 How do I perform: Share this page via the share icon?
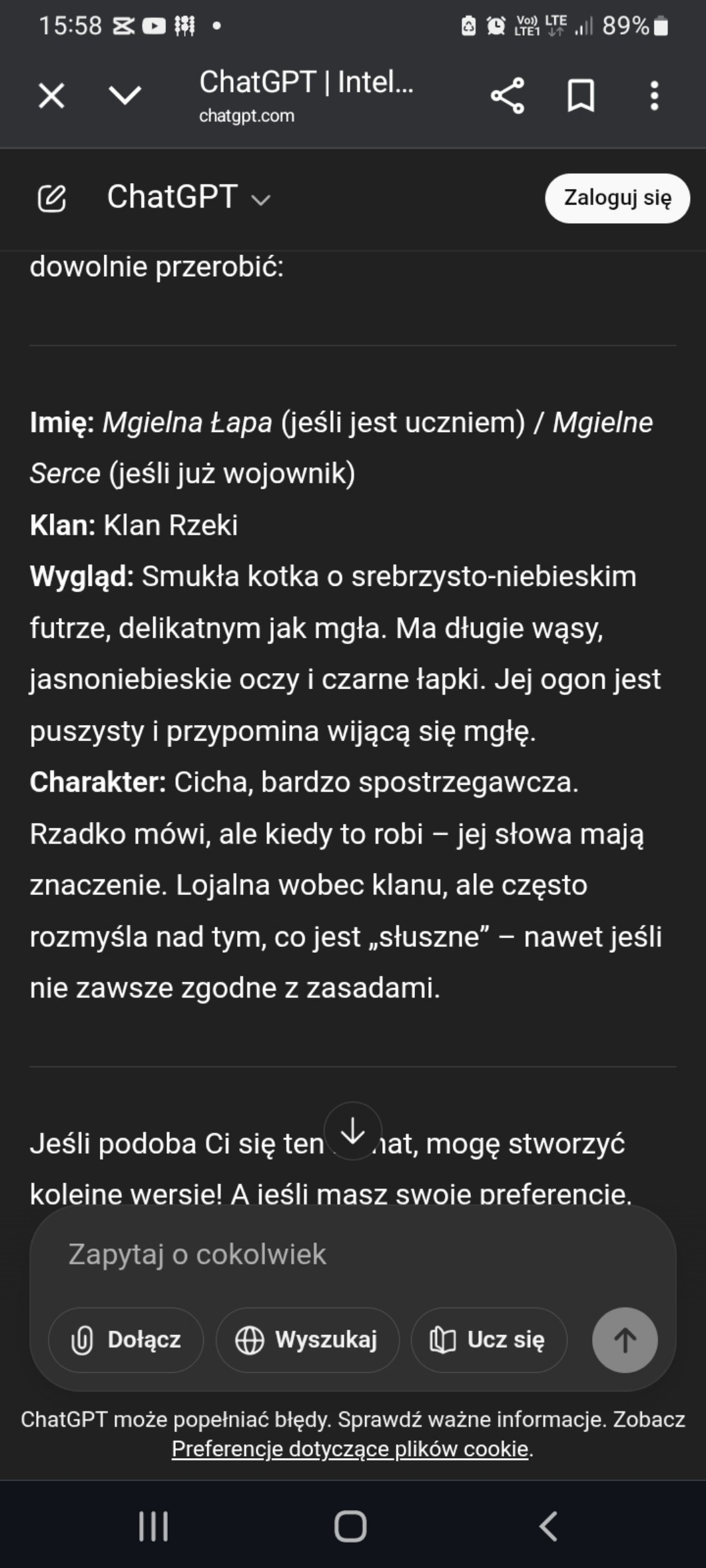click(508, 96)
